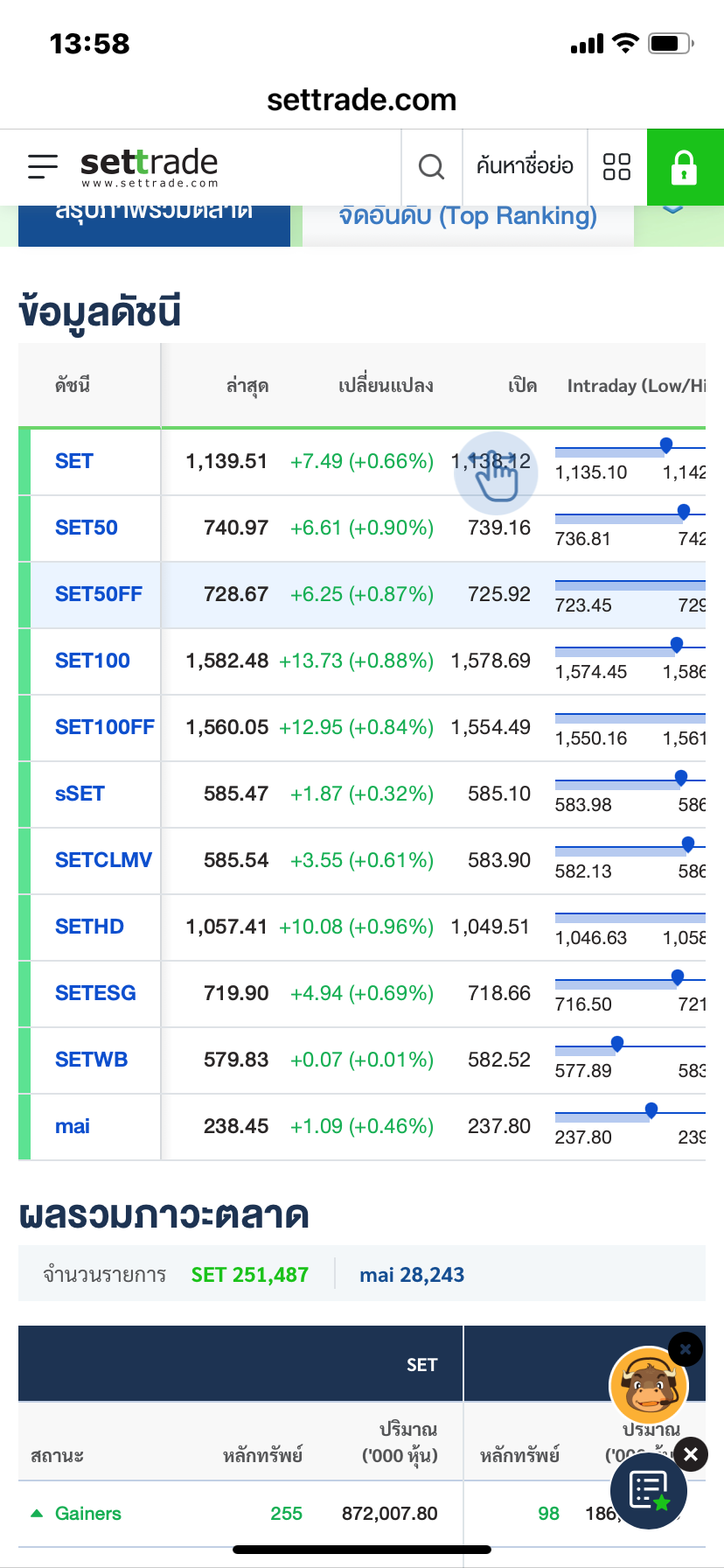Tap the ค้นหาชื่อย่อ symbol search field
The image size is (724, 1568).
pyautogui.click(x=525, y=166)
